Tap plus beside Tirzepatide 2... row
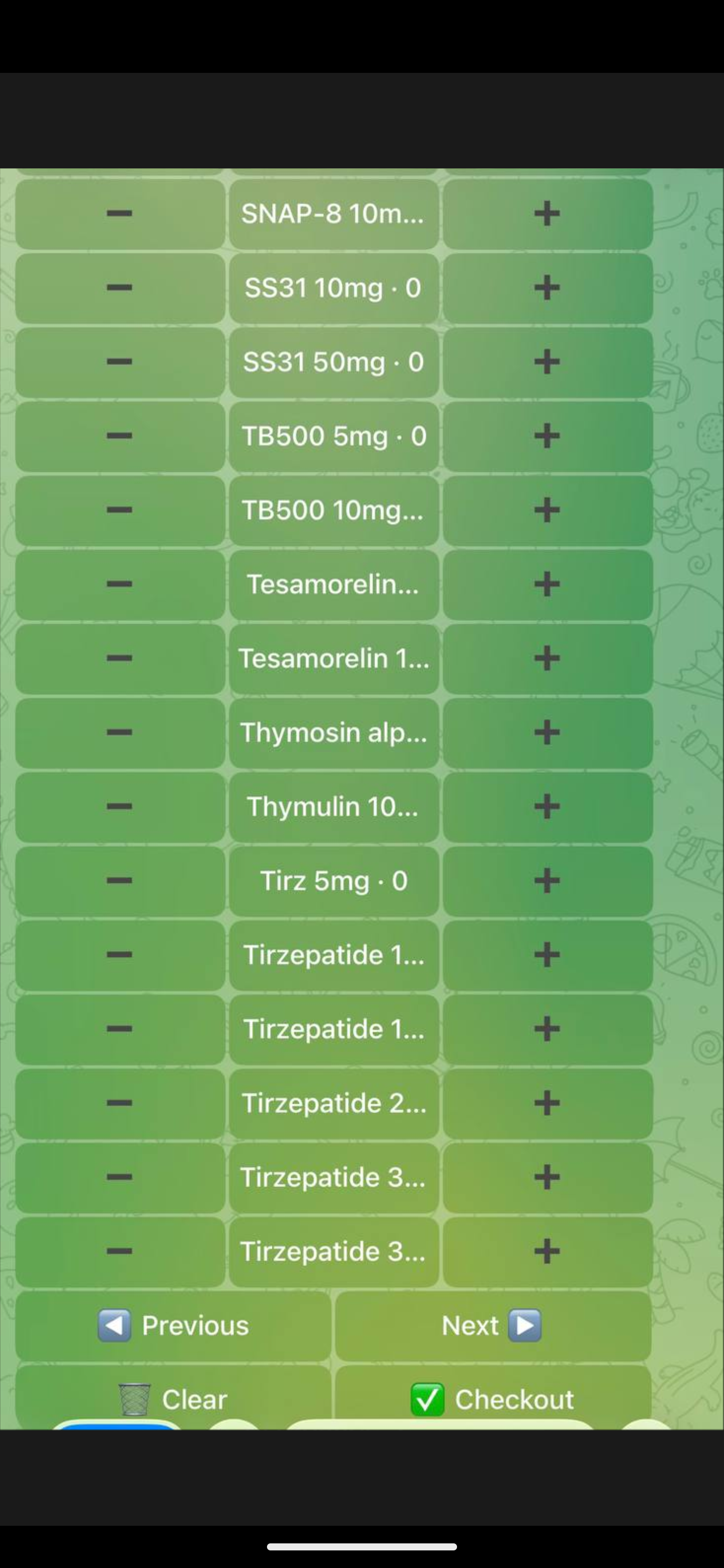 coord(548,1104)
